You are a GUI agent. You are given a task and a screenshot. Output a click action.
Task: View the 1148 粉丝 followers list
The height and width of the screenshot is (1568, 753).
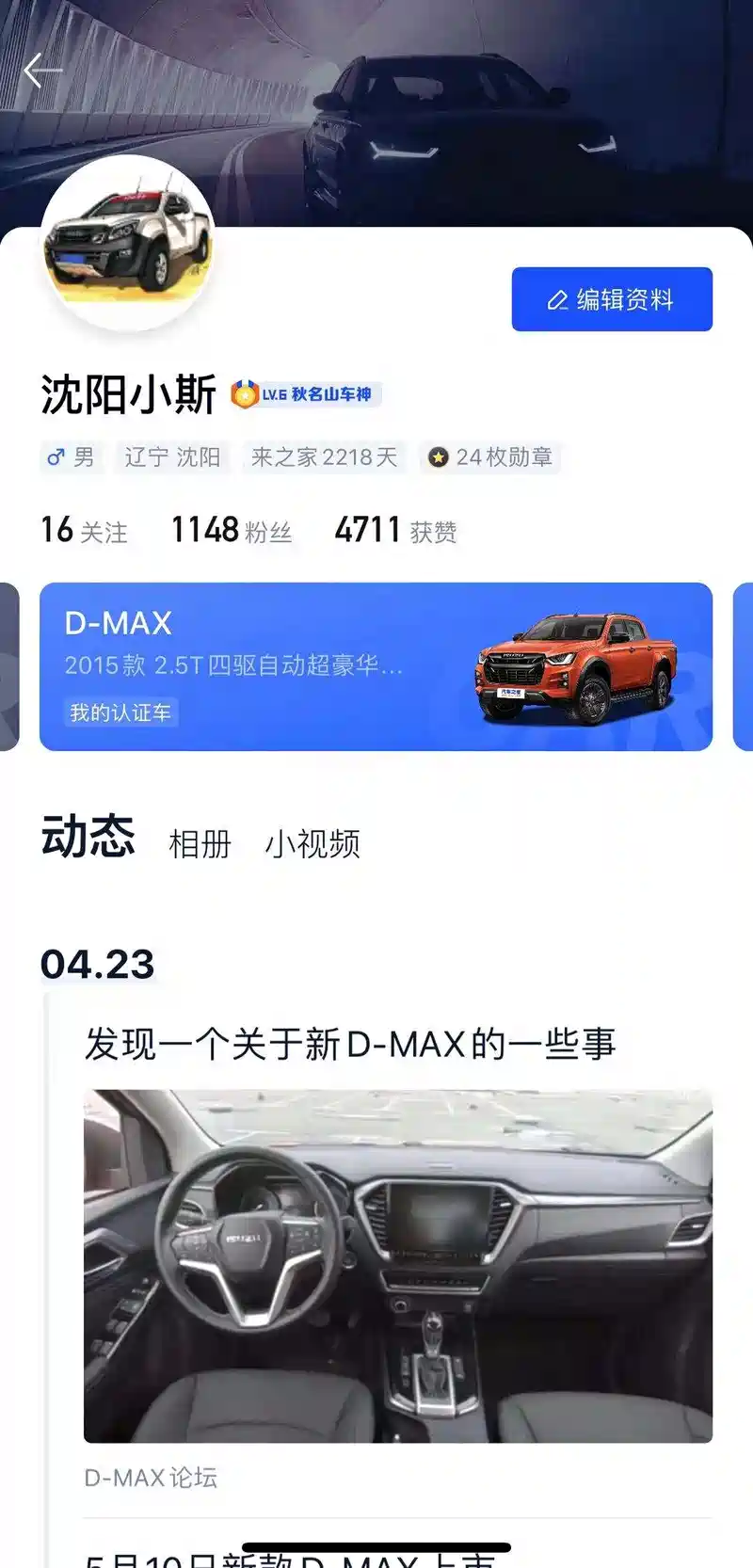tap(232, 531)
